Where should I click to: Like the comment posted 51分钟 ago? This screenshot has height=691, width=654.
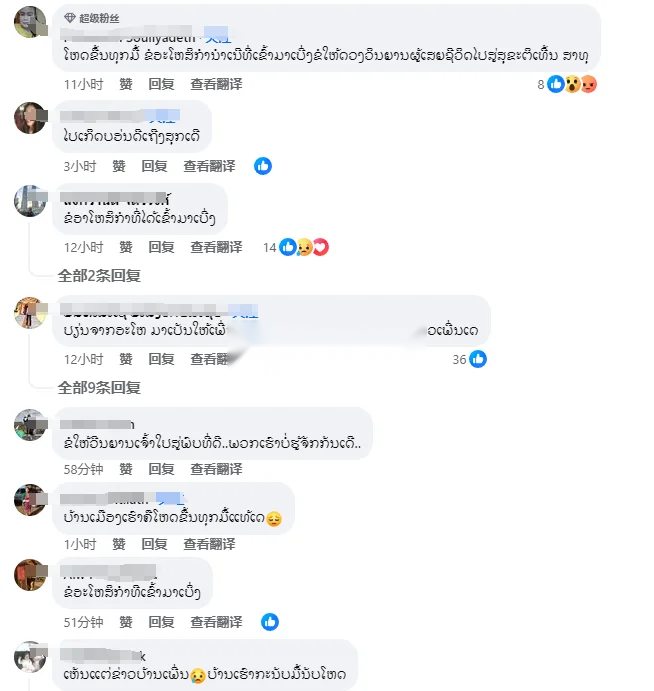pos(126,621)
